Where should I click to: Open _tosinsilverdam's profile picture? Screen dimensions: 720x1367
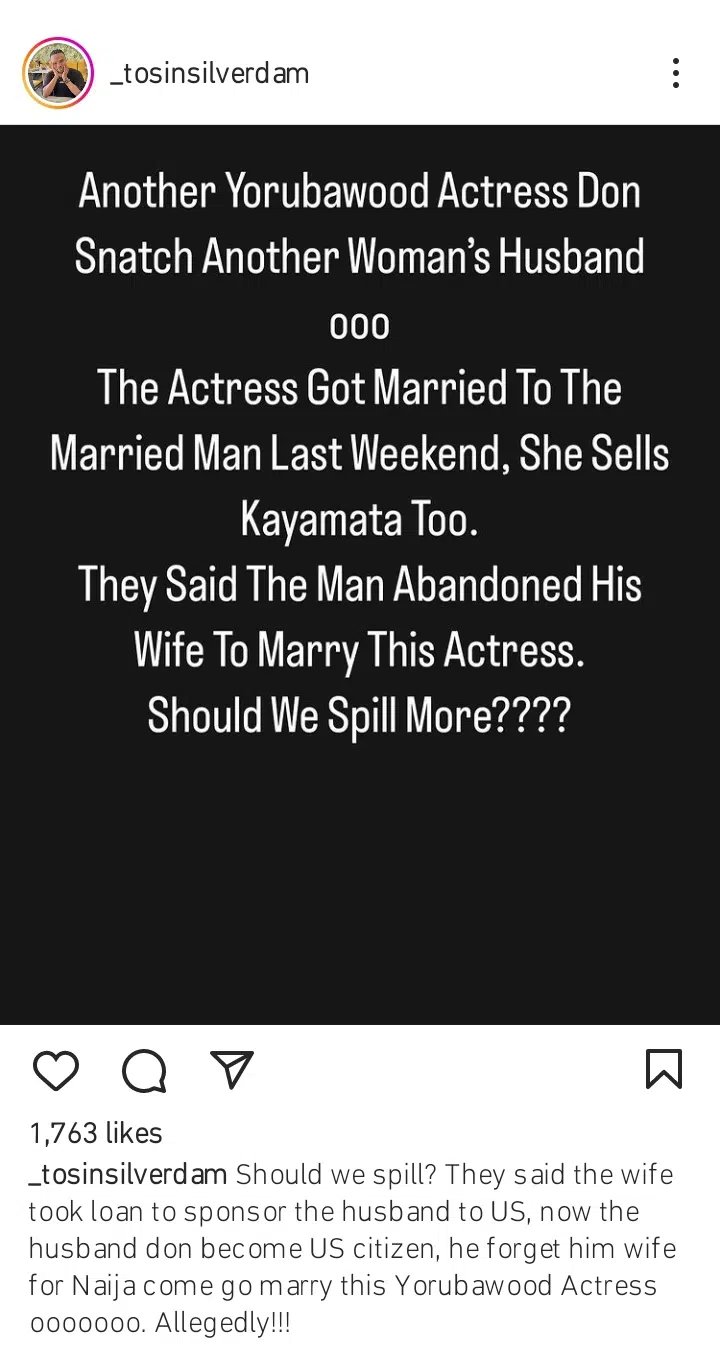click(x=57, y=73)
